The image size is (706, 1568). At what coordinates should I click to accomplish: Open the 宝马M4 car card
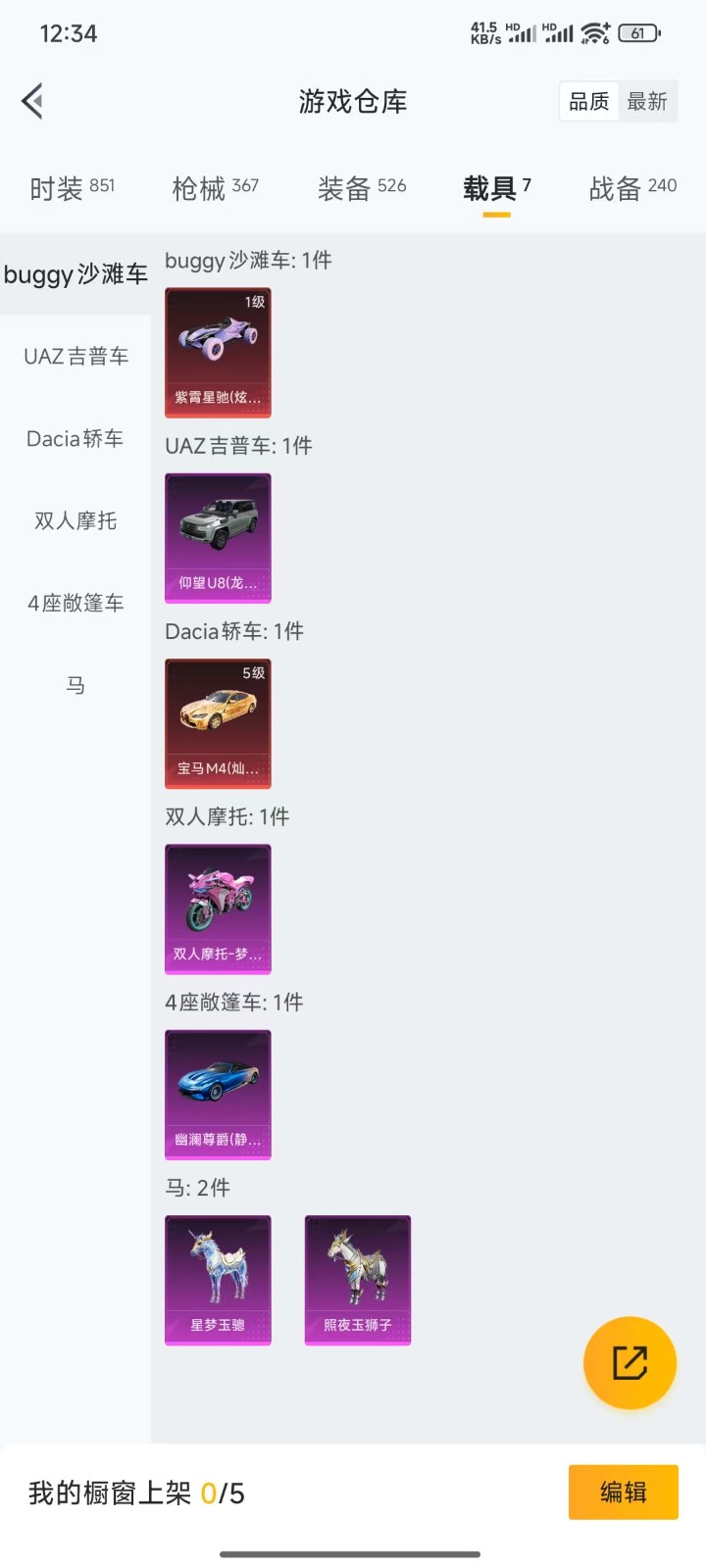click(218, 723)
